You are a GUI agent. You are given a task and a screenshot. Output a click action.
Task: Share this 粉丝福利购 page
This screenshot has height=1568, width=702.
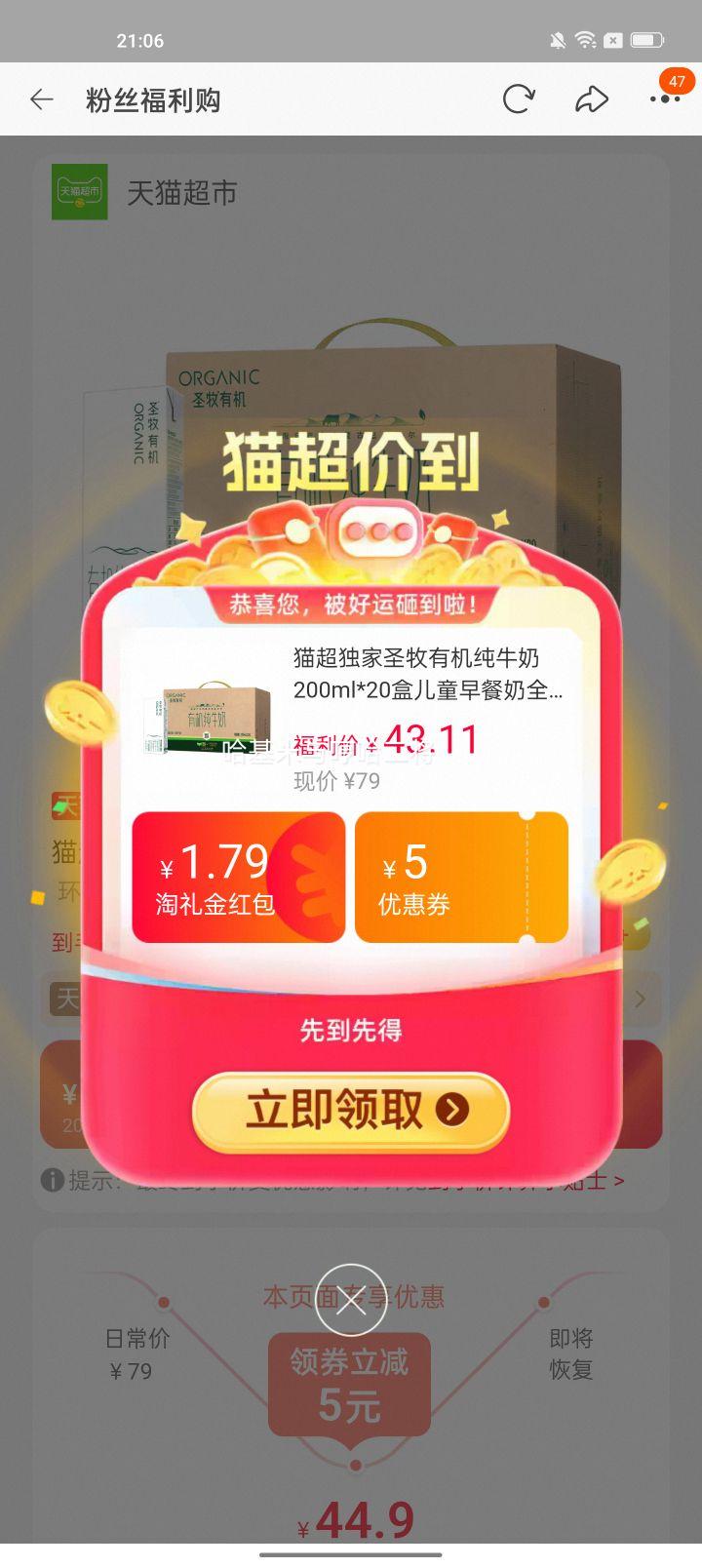591,99
